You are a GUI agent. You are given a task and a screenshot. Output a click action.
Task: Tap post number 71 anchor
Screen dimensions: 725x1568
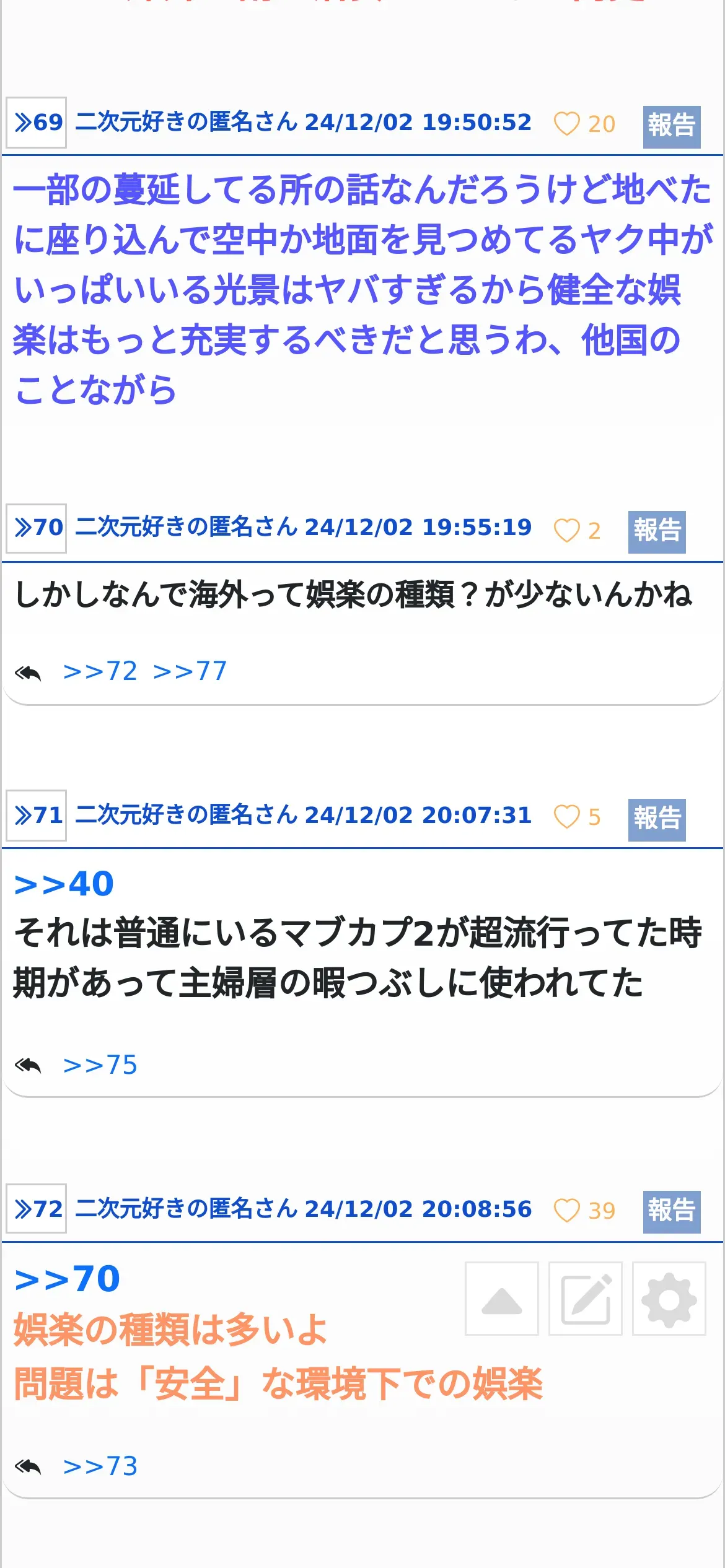[37, 816]
